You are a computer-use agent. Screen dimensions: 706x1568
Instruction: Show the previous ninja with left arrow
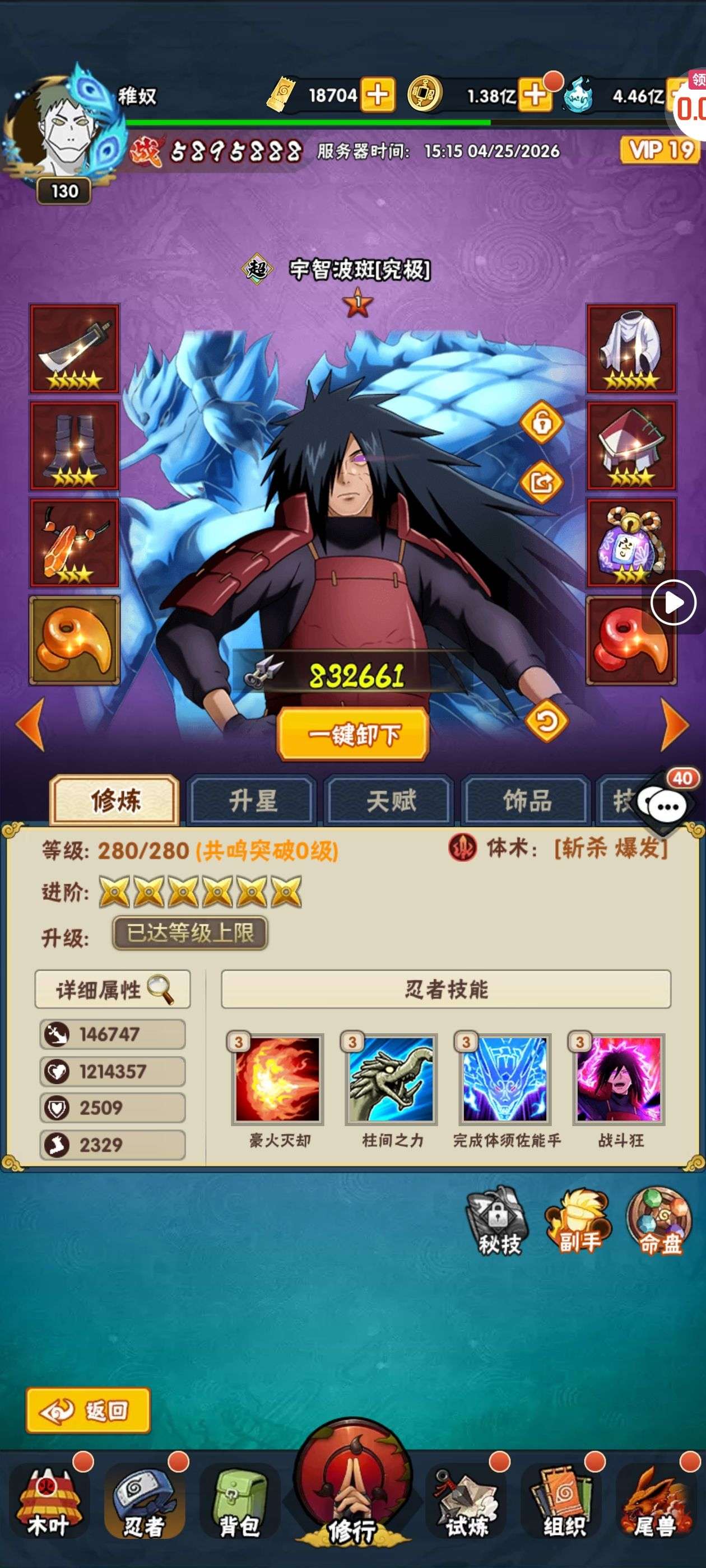tap(30, 724)
